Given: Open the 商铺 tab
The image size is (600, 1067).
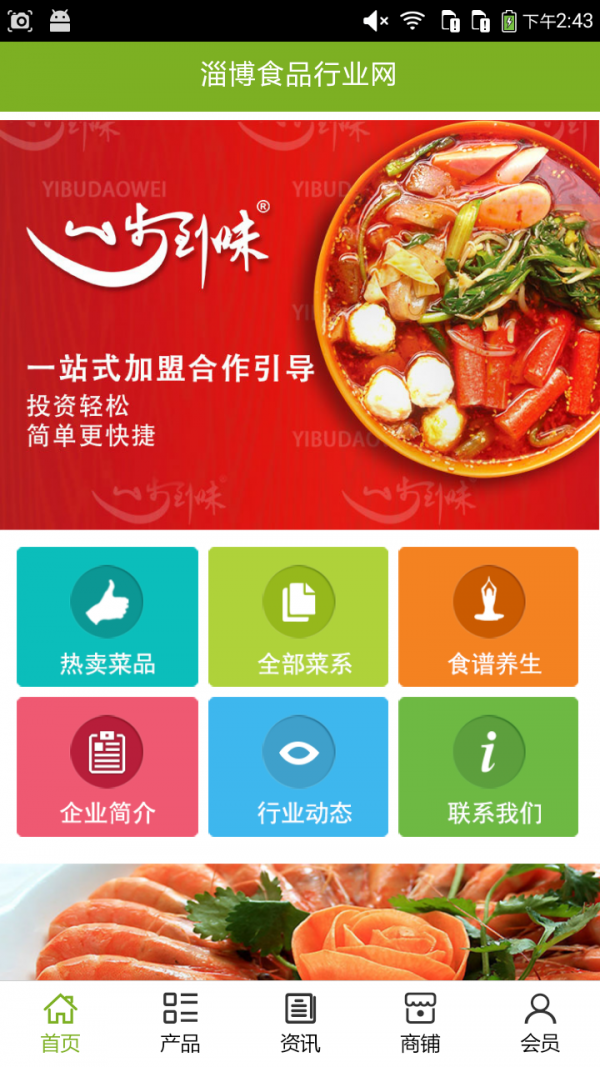Looking at the screenshot, I should [420, 1023].
